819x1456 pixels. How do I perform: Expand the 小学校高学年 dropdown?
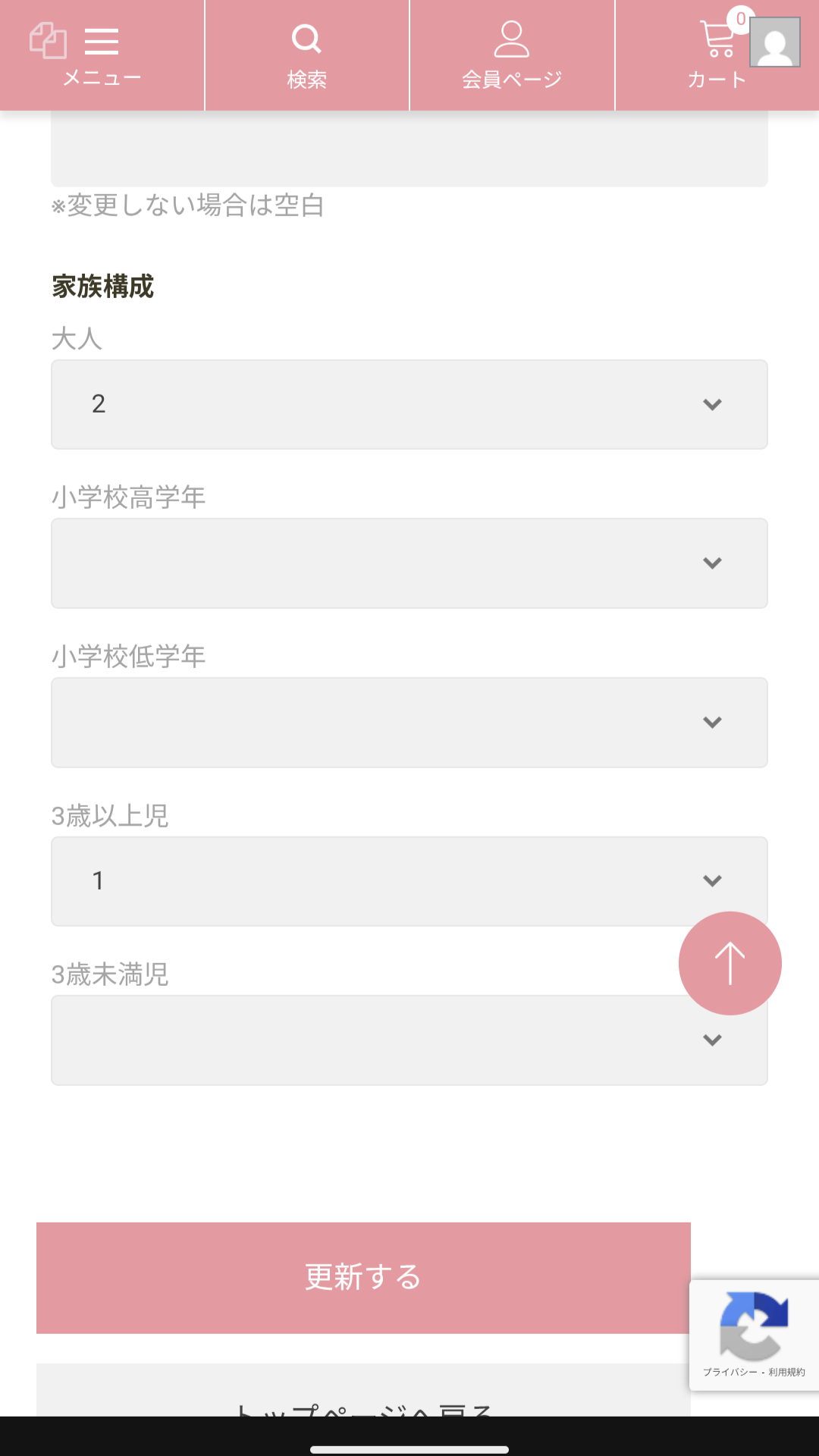tap(409, 563)
